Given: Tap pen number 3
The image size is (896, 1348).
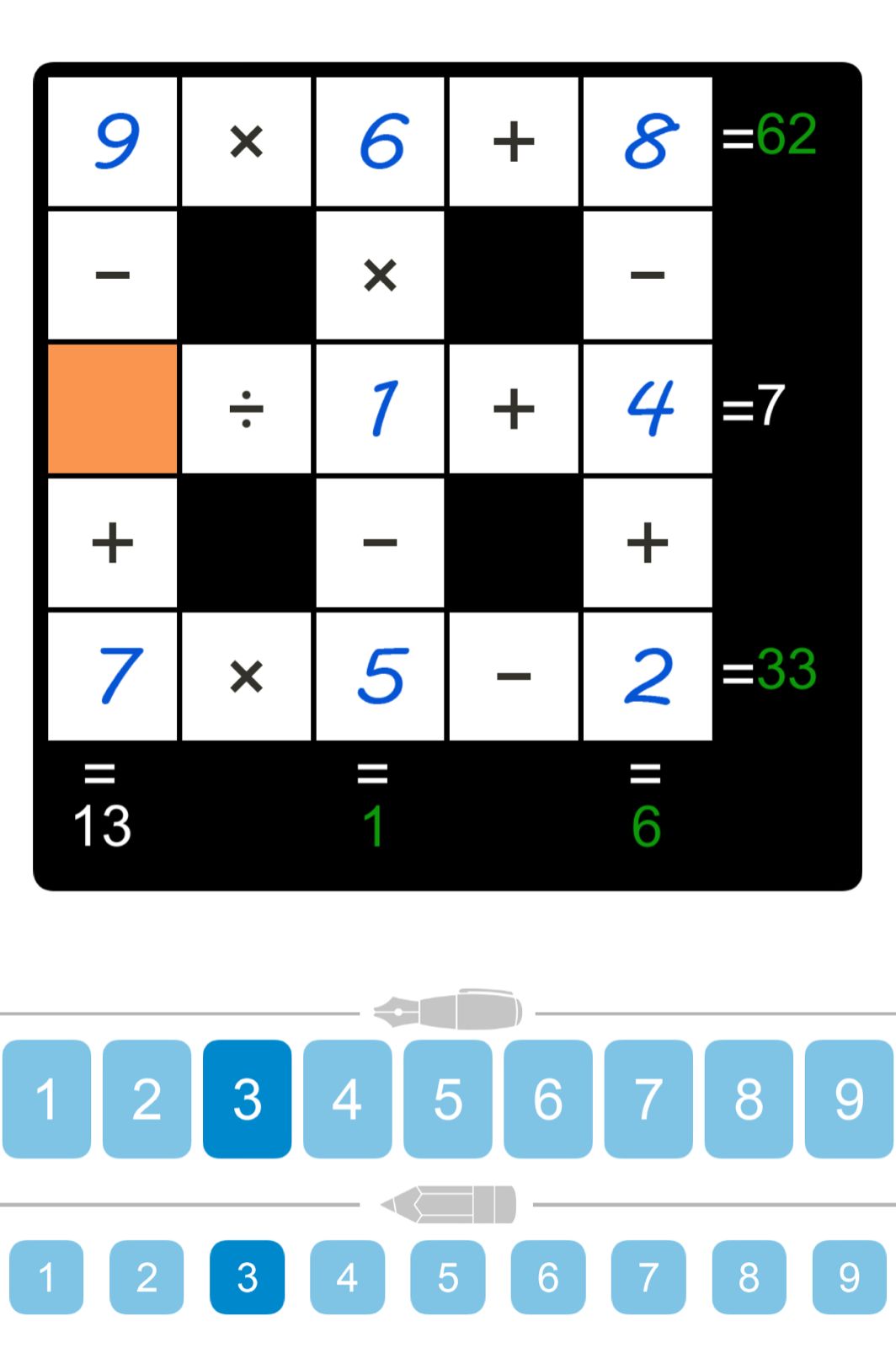Looking at the screenshot, I should pyautogui.click(x=247, y=1099).
